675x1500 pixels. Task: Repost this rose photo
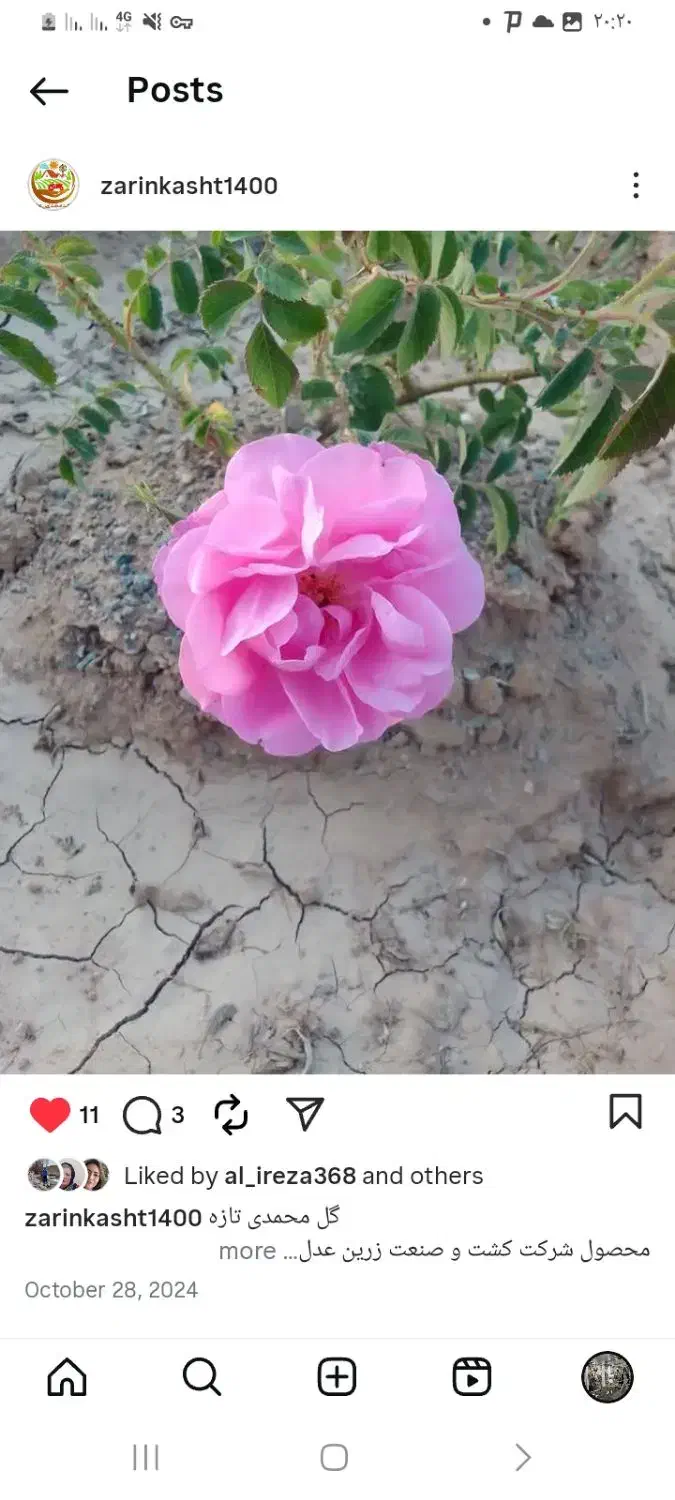click(231, 1114)
